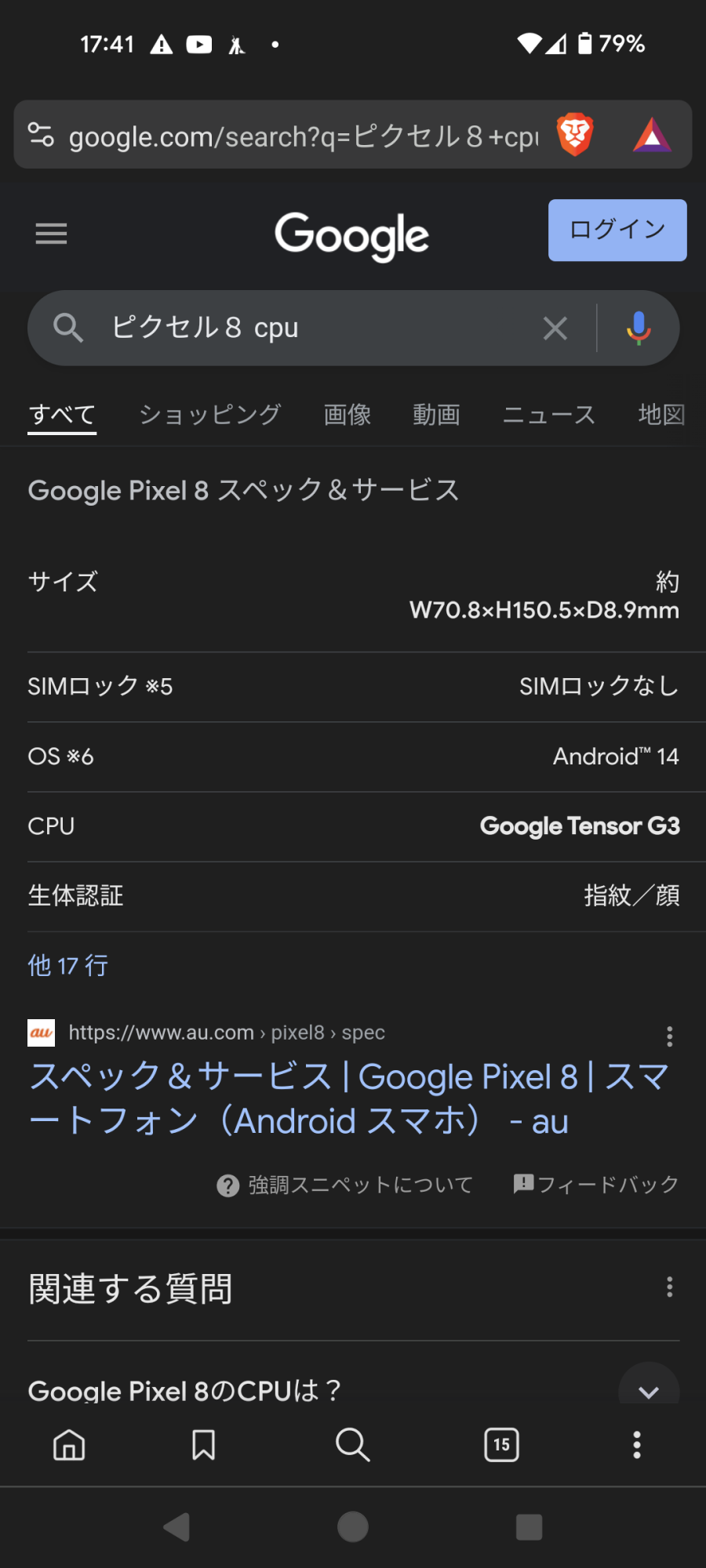Screen dimensions: 706x1568
Task: Open Brave Shields lion icon
Action: point(575,135)
